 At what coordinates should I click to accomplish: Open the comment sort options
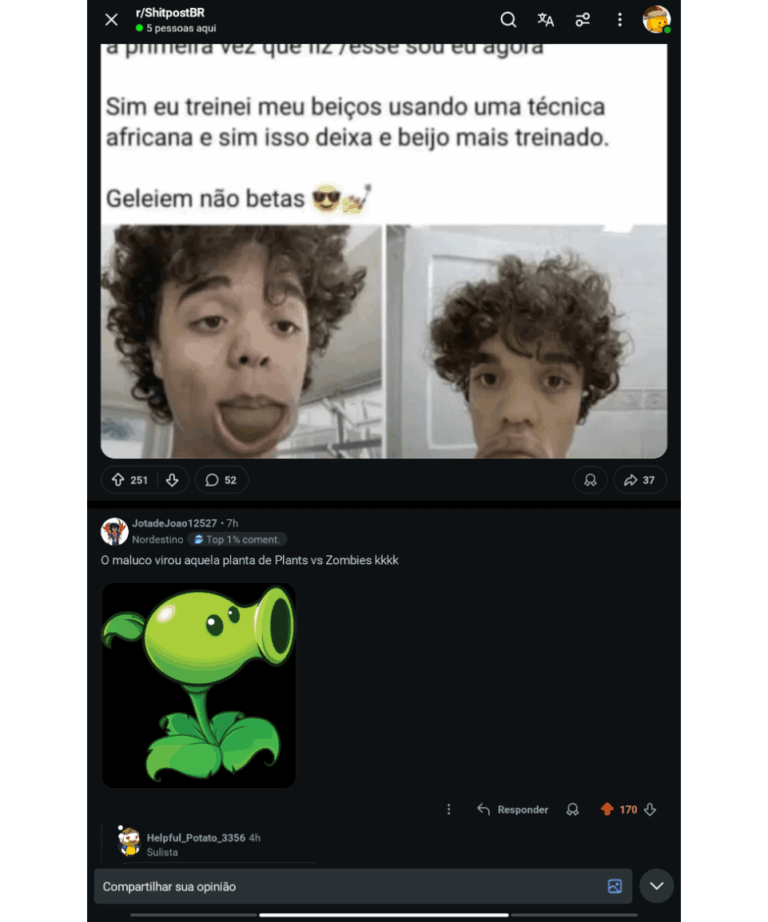click(x=582, y=20)
